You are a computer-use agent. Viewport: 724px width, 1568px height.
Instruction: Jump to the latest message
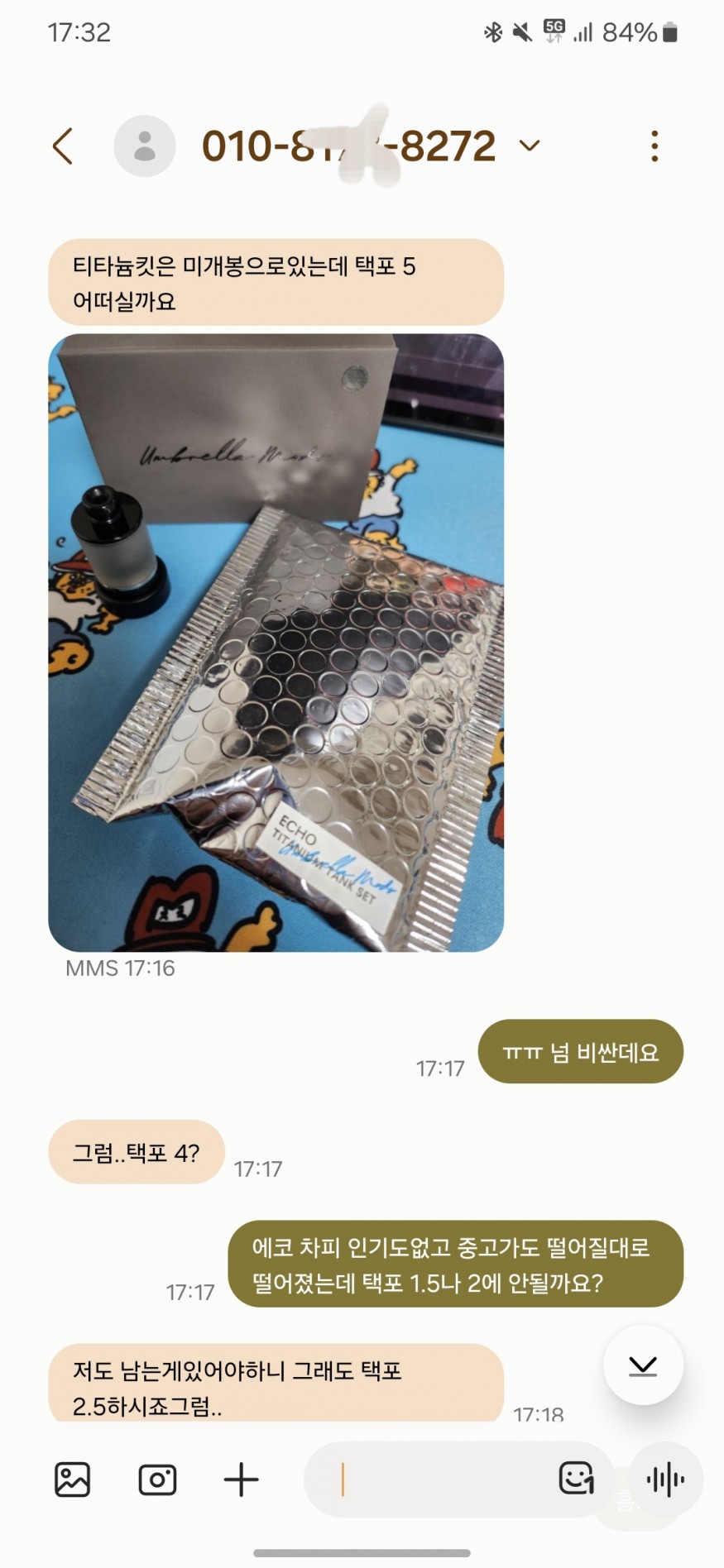643,1365
